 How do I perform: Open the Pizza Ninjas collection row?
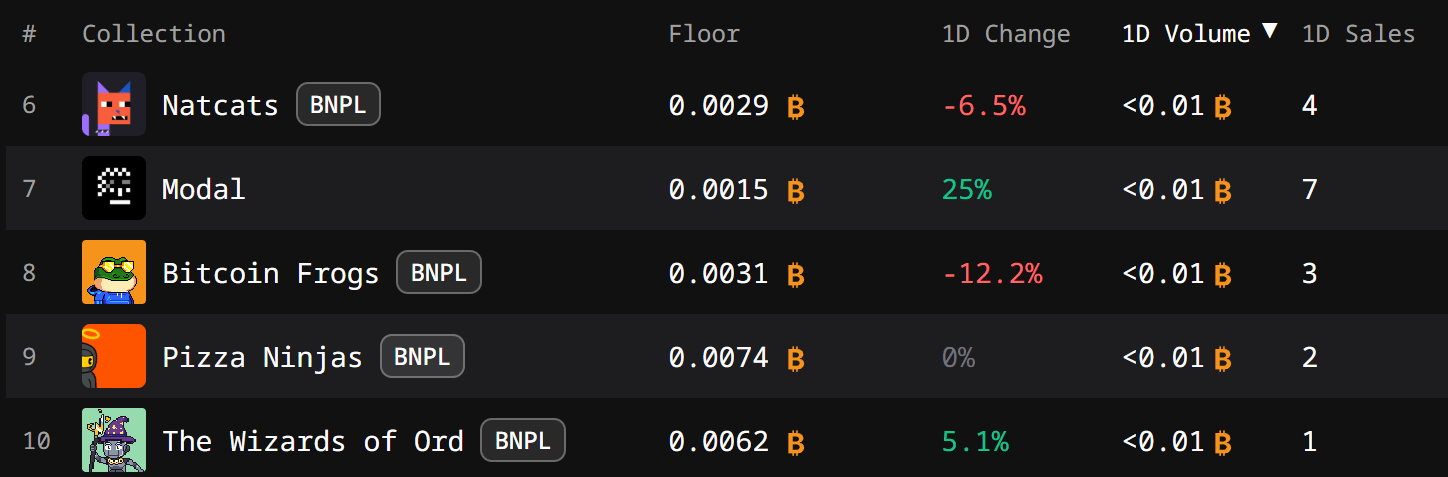point(262,357)
